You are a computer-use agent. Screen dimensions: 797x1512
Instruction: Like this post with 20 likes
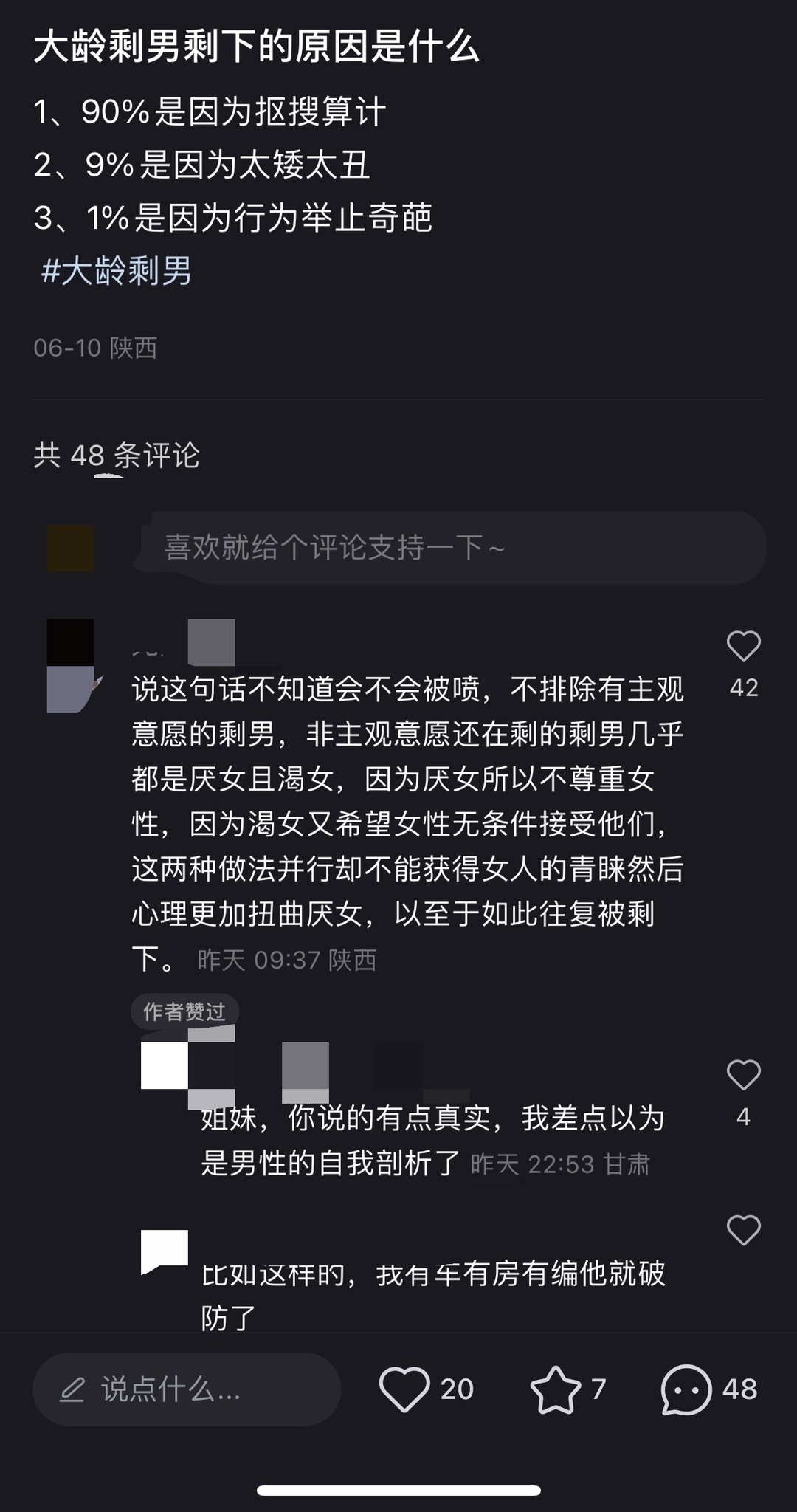point(404,1389)
